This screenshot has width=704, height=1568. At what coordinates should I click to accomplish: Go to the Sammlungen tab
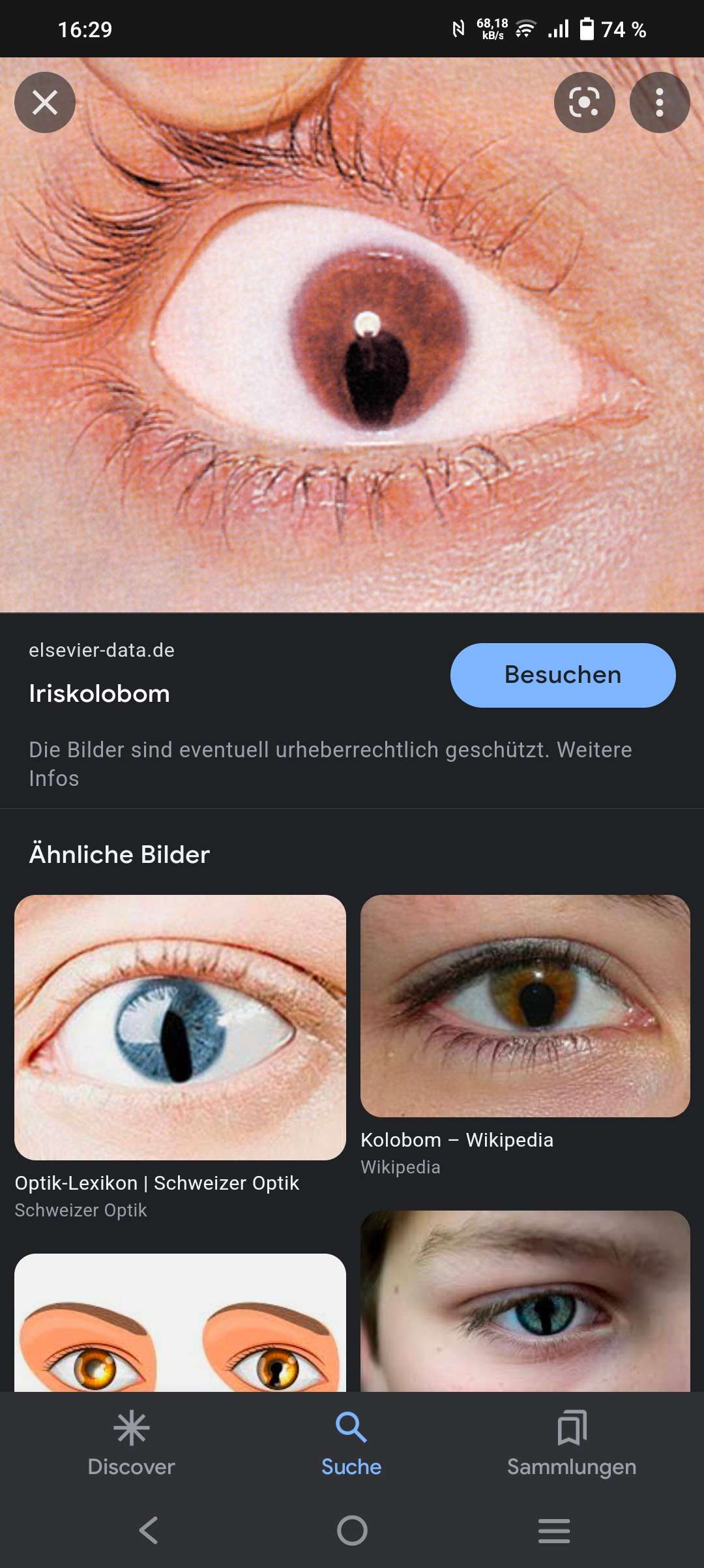coord(572,1443)
